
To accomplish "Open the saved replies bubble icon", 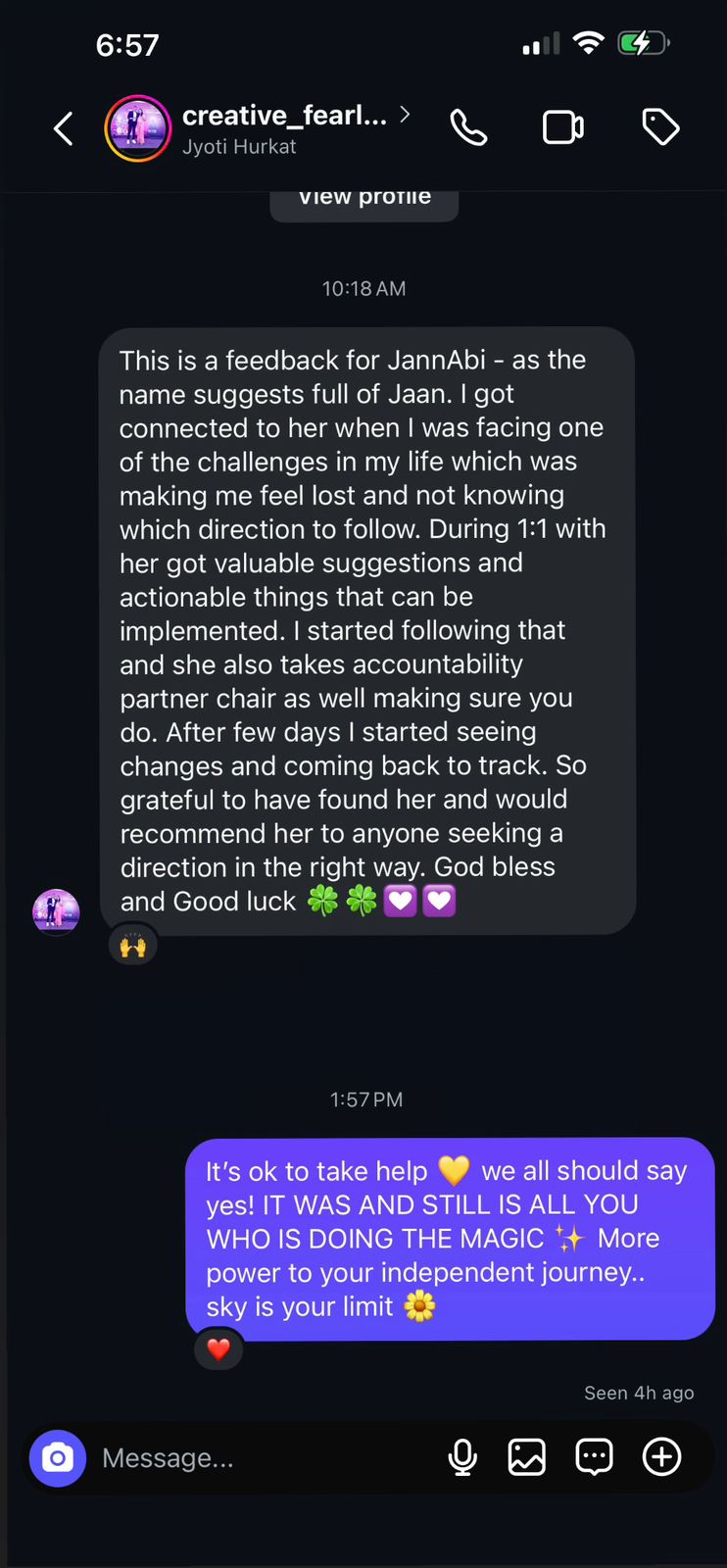I will click(x=594, y=1457).
